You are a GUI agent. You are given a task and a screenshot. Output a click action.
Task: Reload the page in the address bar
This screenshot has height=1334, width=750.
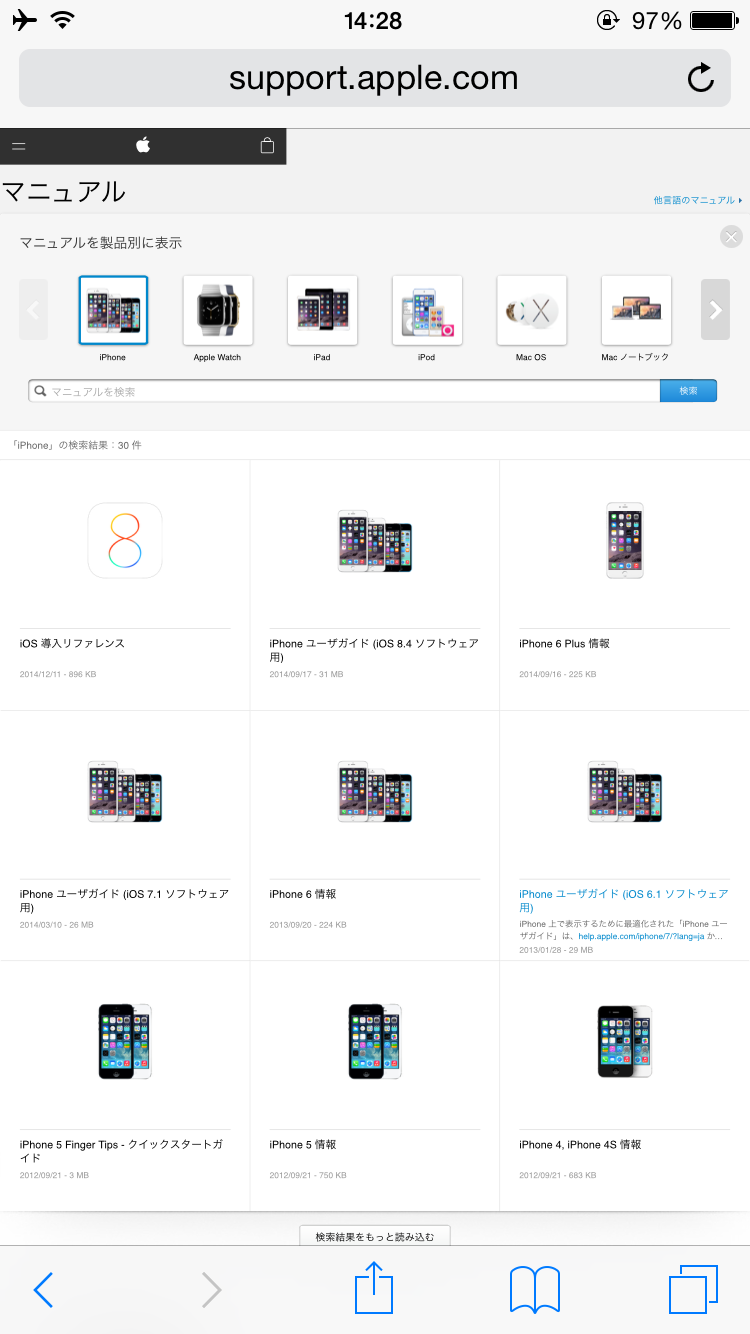(x=701, y=78)
